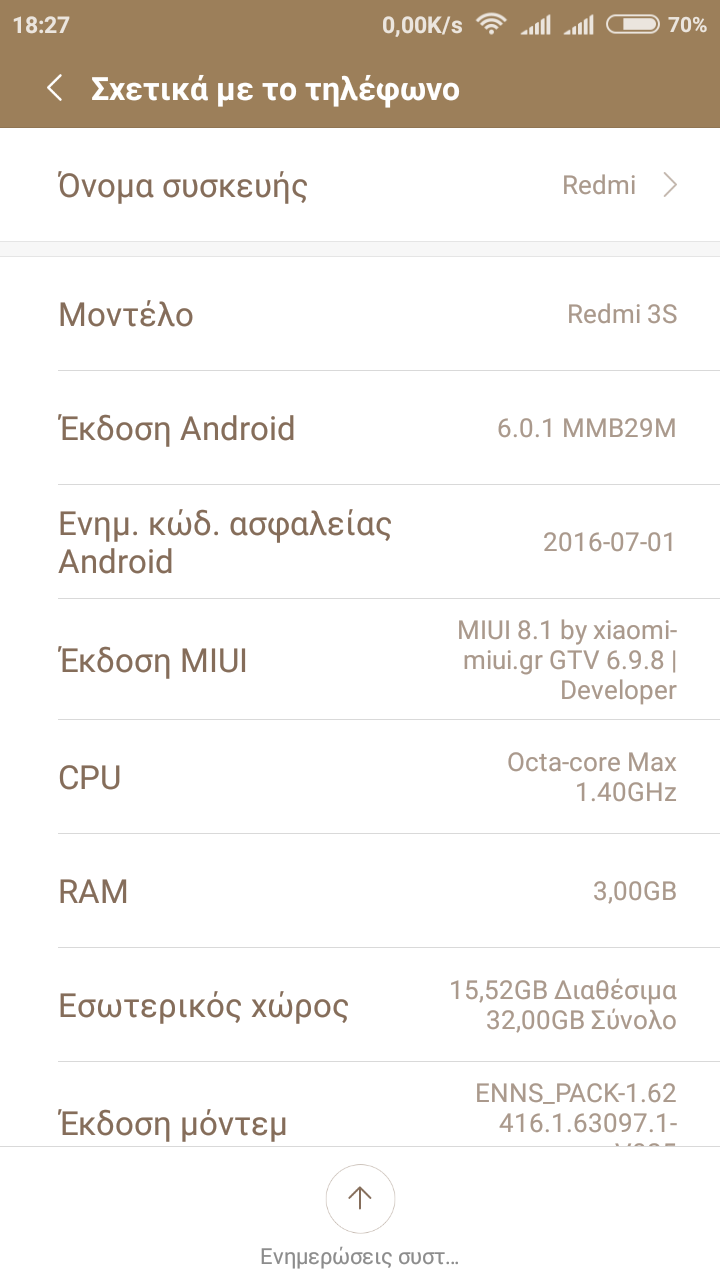The image size is (720, 1280).
Task: Tap the Έκδοση Android row
Action: click(360, 429)
